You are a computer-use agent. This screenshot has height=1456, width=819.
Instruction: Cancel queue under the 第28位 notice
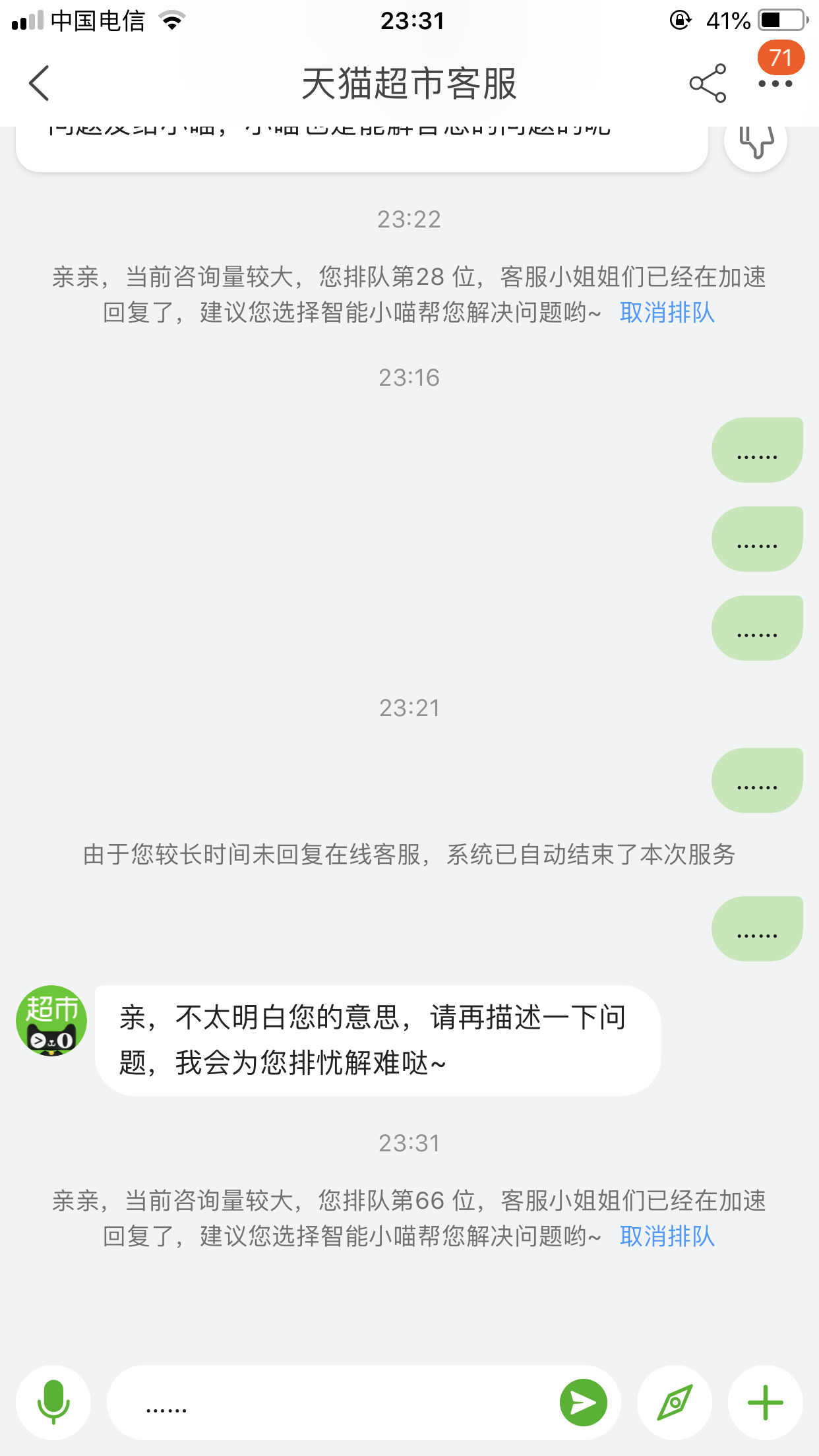(667, 313)
